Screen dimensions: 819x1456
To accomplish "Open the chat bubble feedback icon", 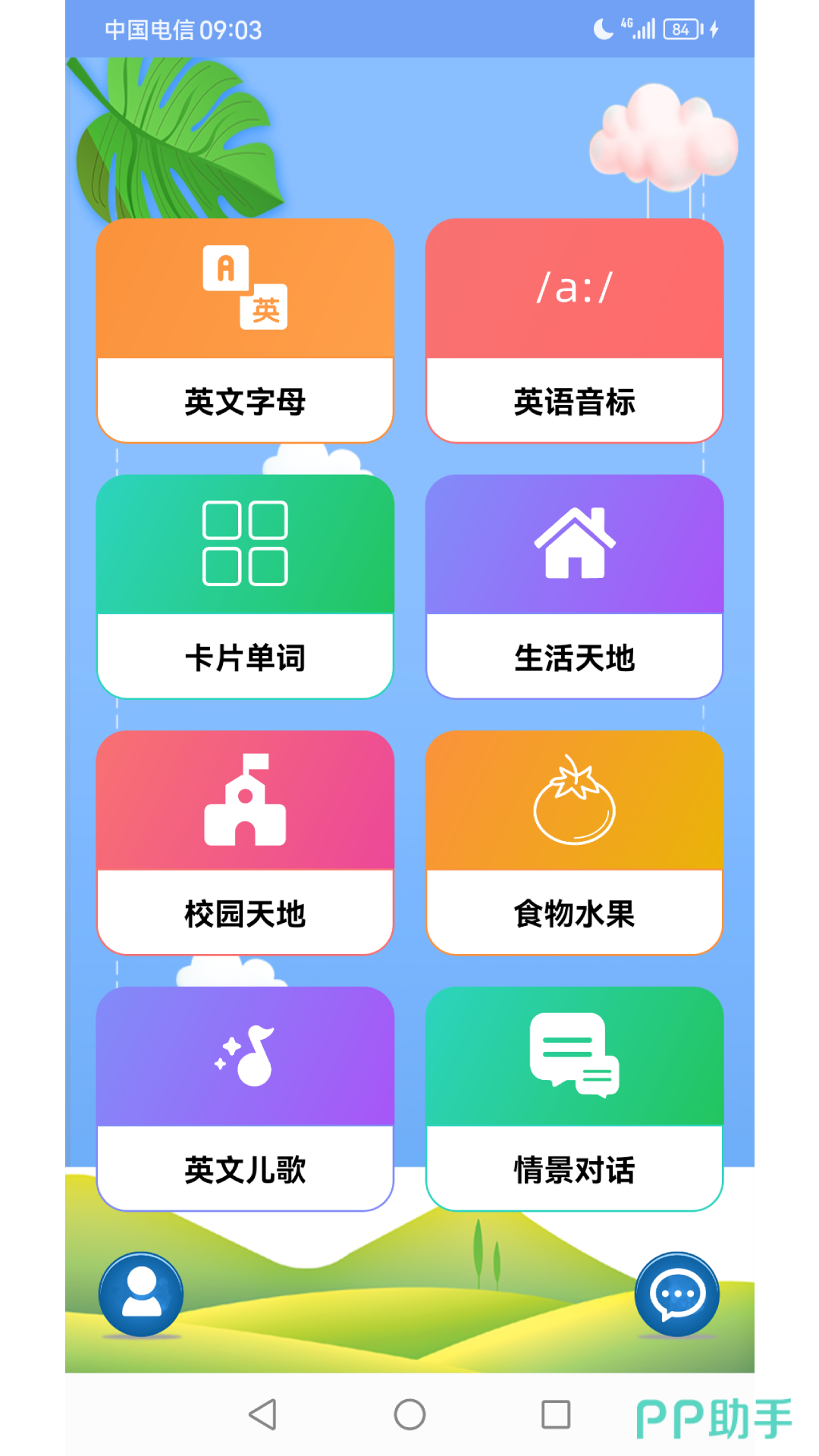I will point(676,1294).
